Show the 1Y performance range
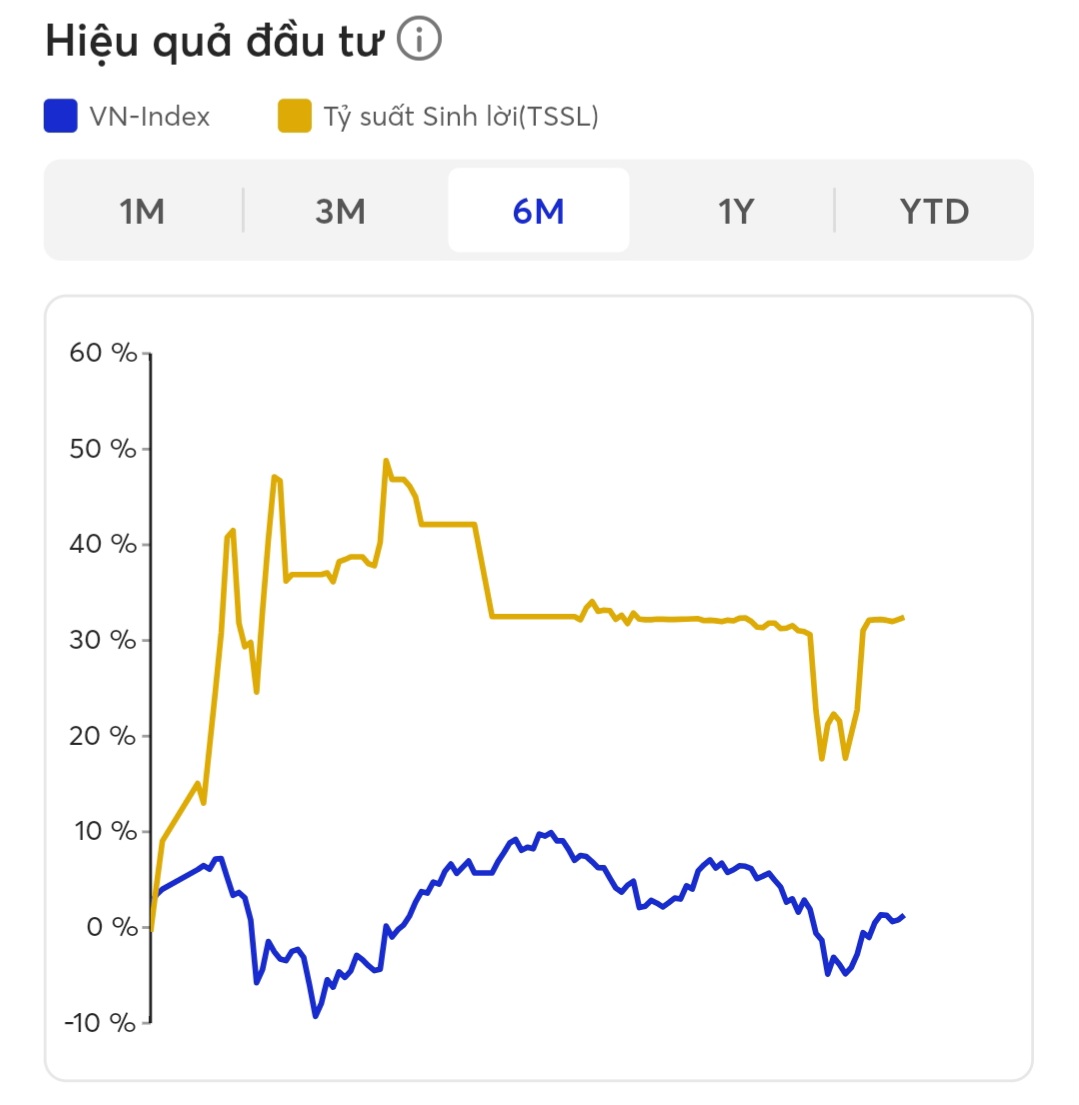This screenshot has height=1105, width=1079. coord(736,211)
